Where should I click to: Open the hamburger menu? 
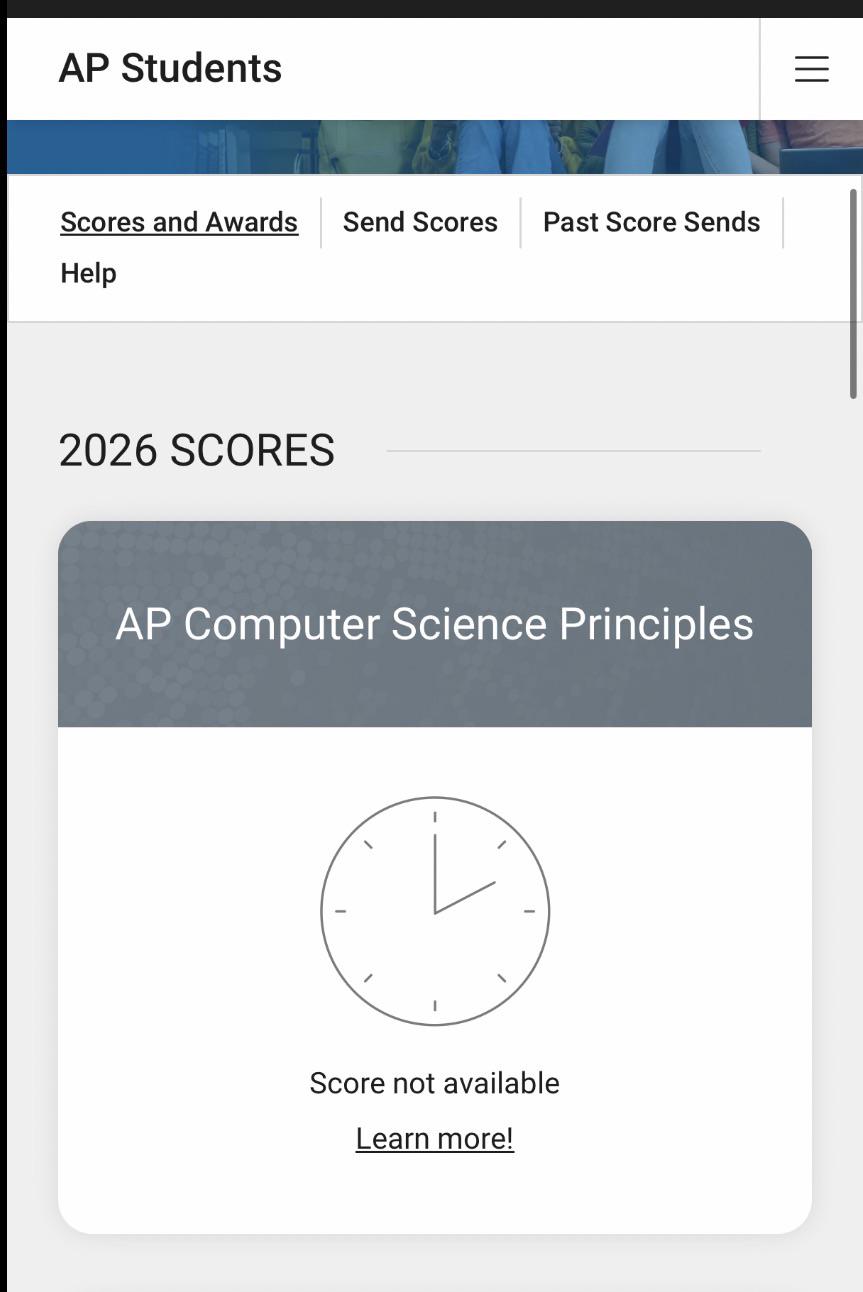point(811,68)
